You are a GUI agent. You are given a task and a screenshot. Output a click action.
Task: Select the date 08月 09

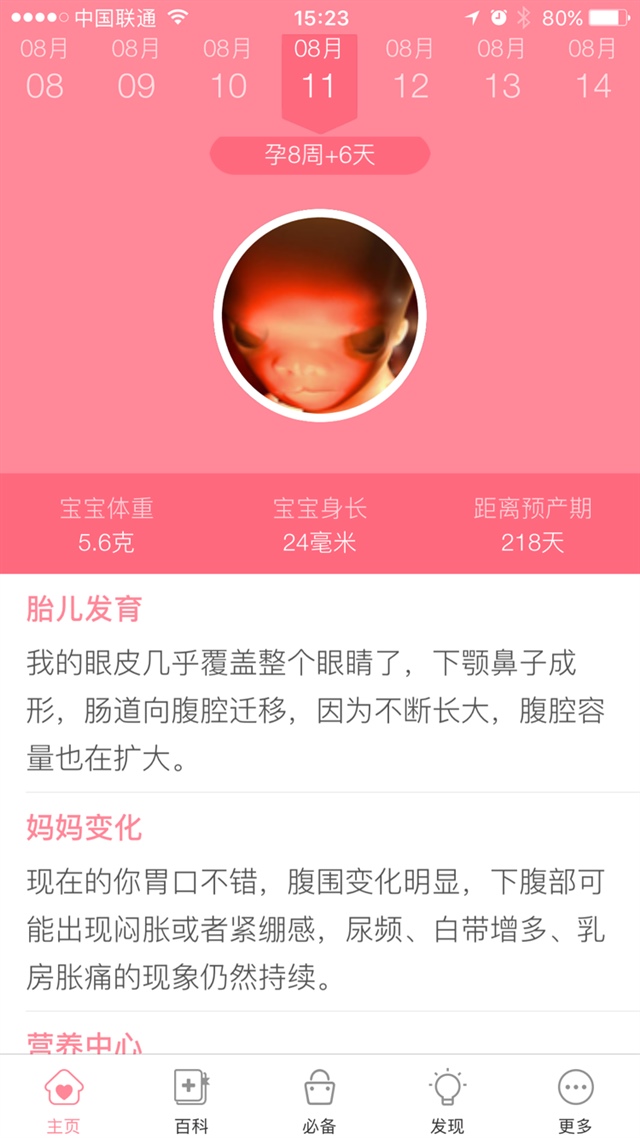(x=136, y=70)
